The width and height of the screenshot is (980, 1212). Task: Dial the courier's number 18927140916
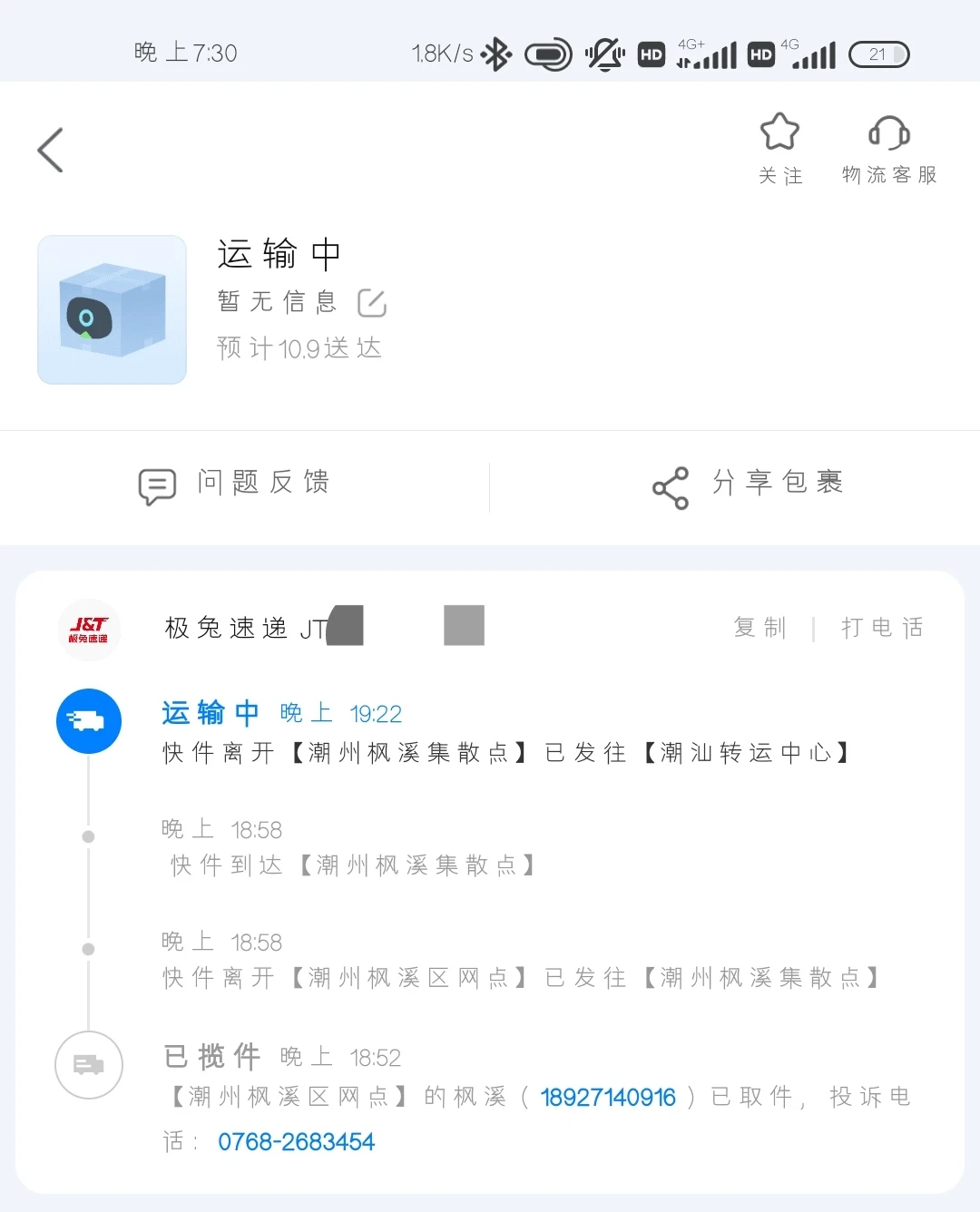(608, 1098)
